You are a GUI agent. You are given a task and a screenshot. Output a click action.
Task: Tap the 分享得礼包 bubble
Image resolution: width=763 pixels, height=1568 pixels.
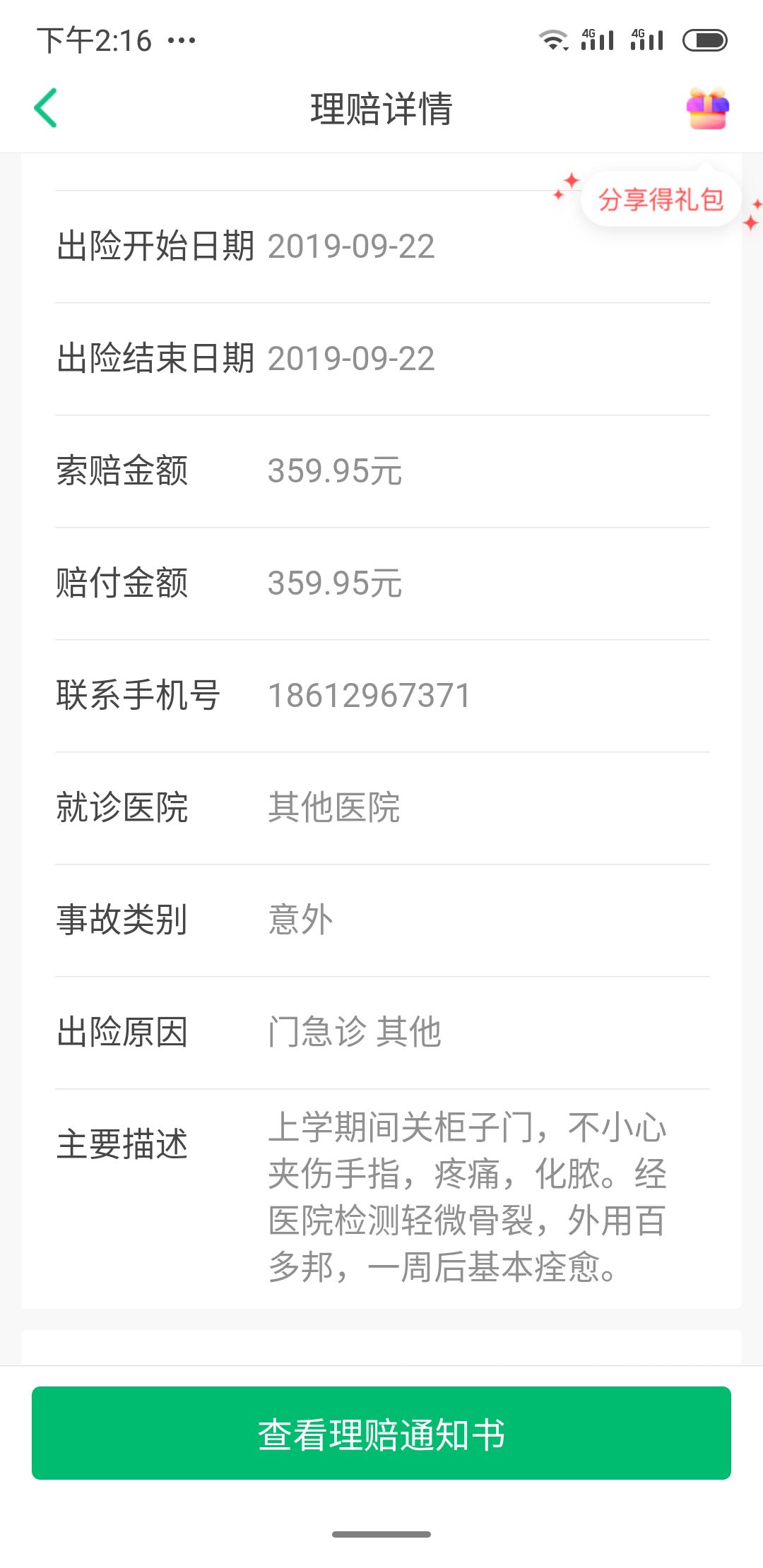pos(661,200)
